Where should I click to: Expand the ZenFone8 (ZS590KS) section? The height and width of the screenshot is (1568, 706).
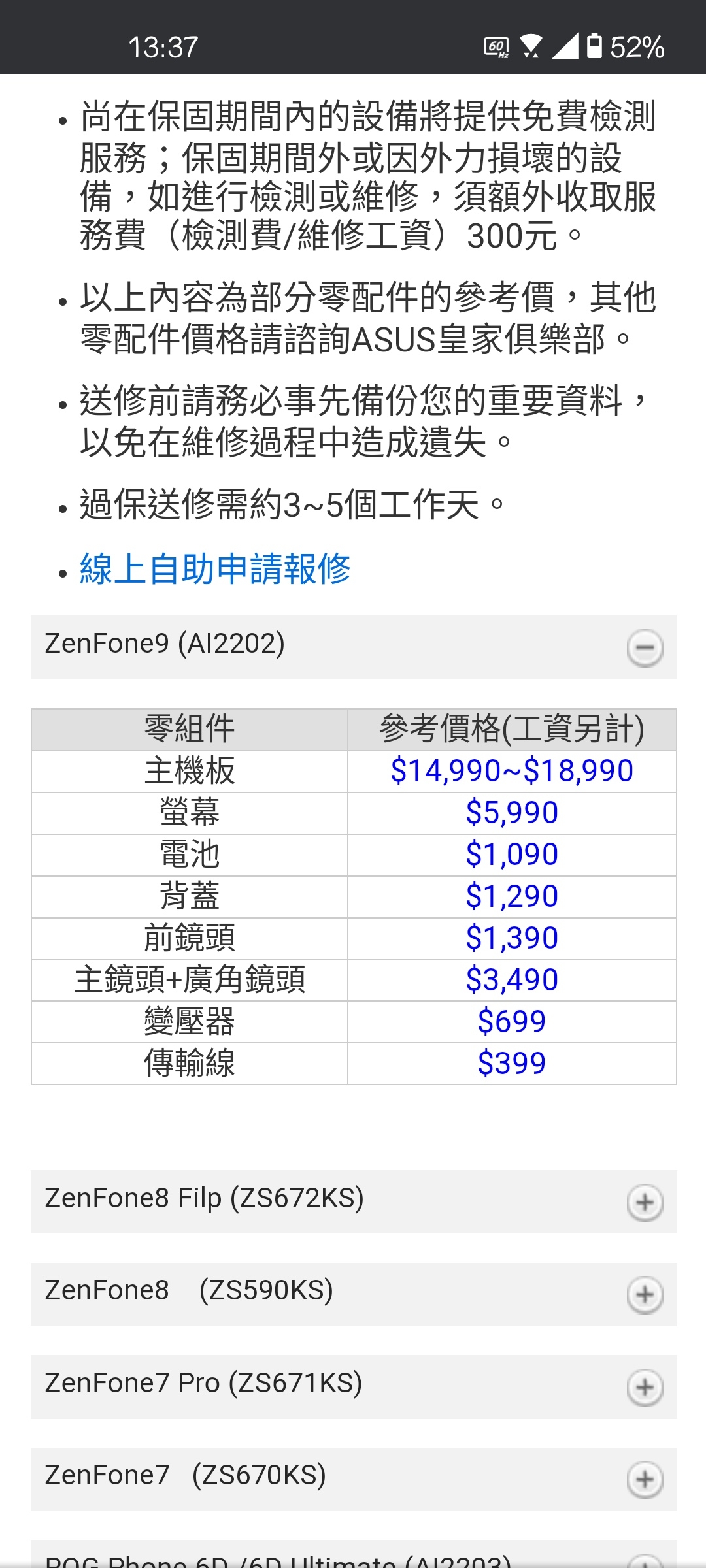354,1294
